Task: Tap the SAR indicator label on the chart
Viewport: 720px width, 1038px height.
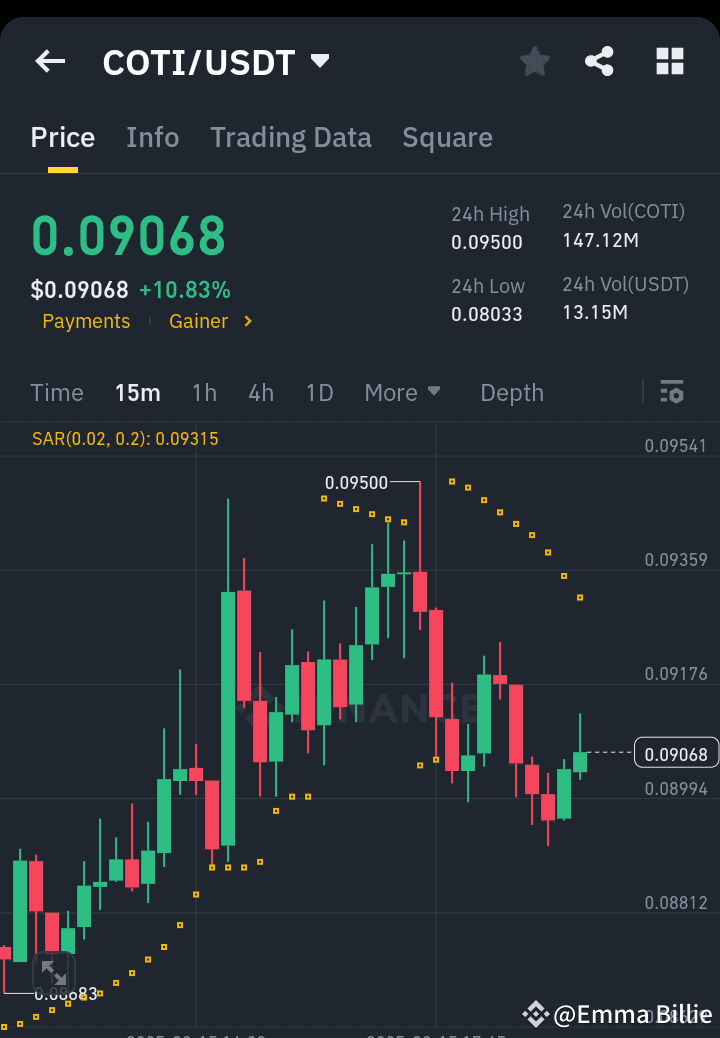Action: pos(125,438)
